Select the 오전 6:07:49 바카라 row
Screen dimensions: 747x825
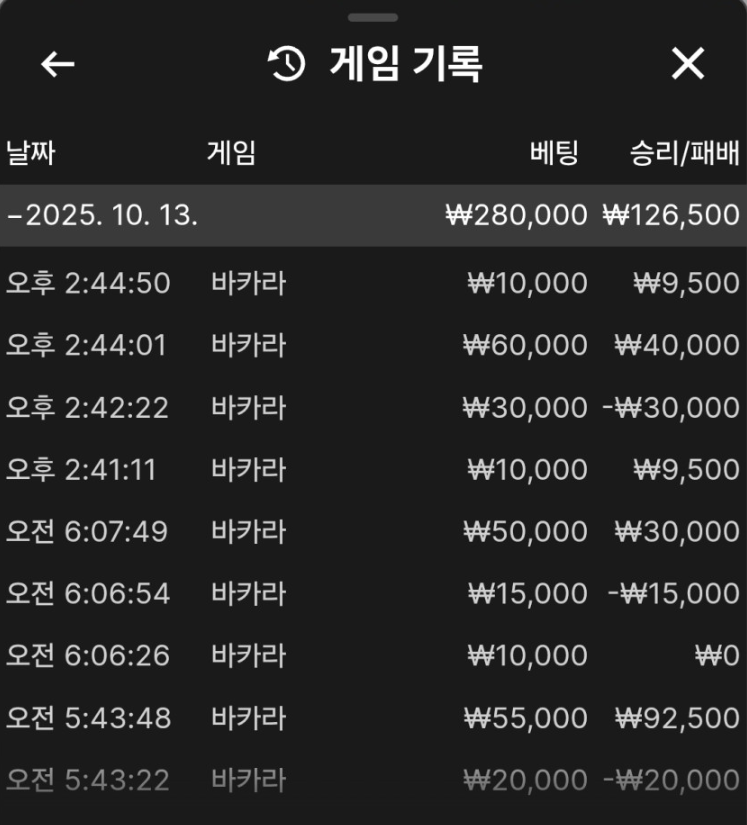click(x=373, y=531)
